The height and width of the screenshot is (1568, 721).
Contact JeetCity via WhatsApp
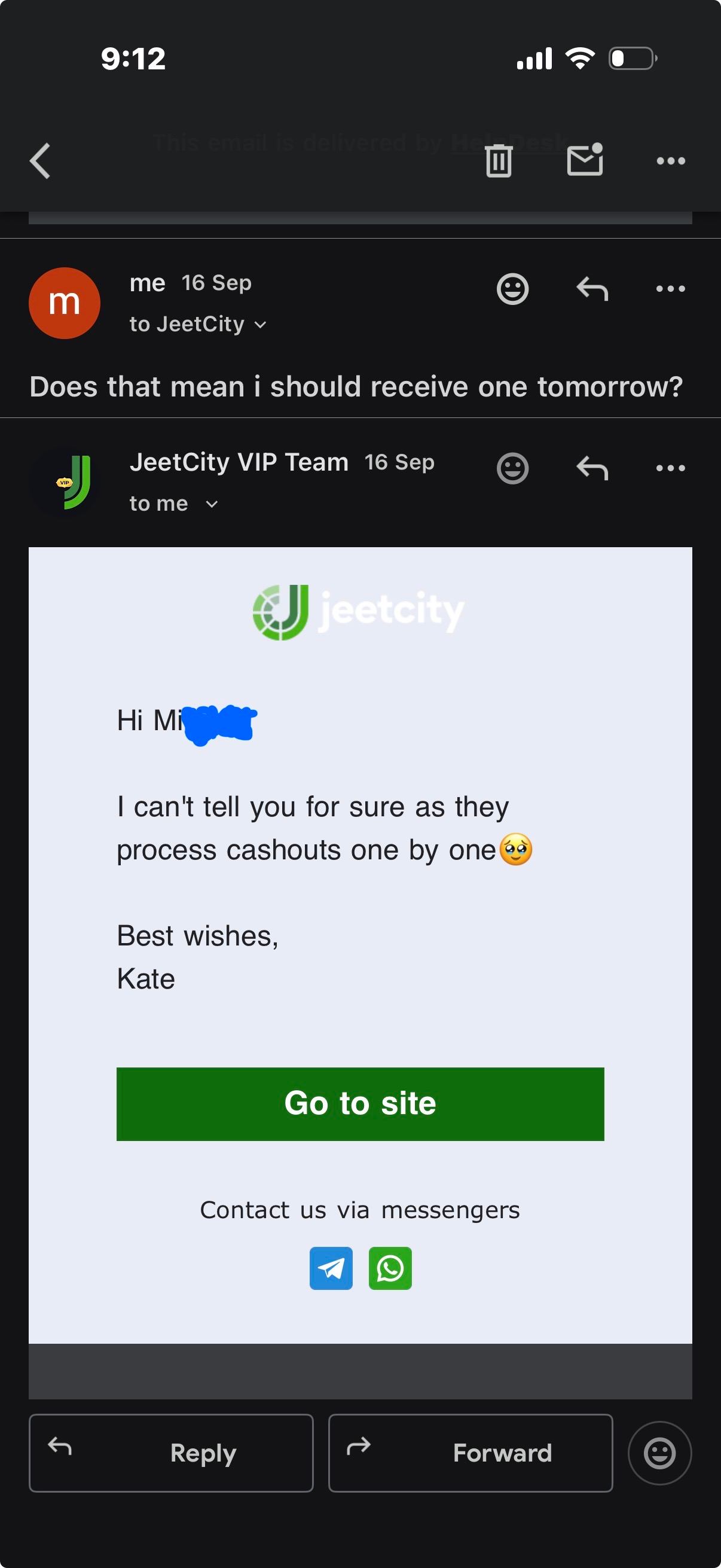coord(390,1268)
